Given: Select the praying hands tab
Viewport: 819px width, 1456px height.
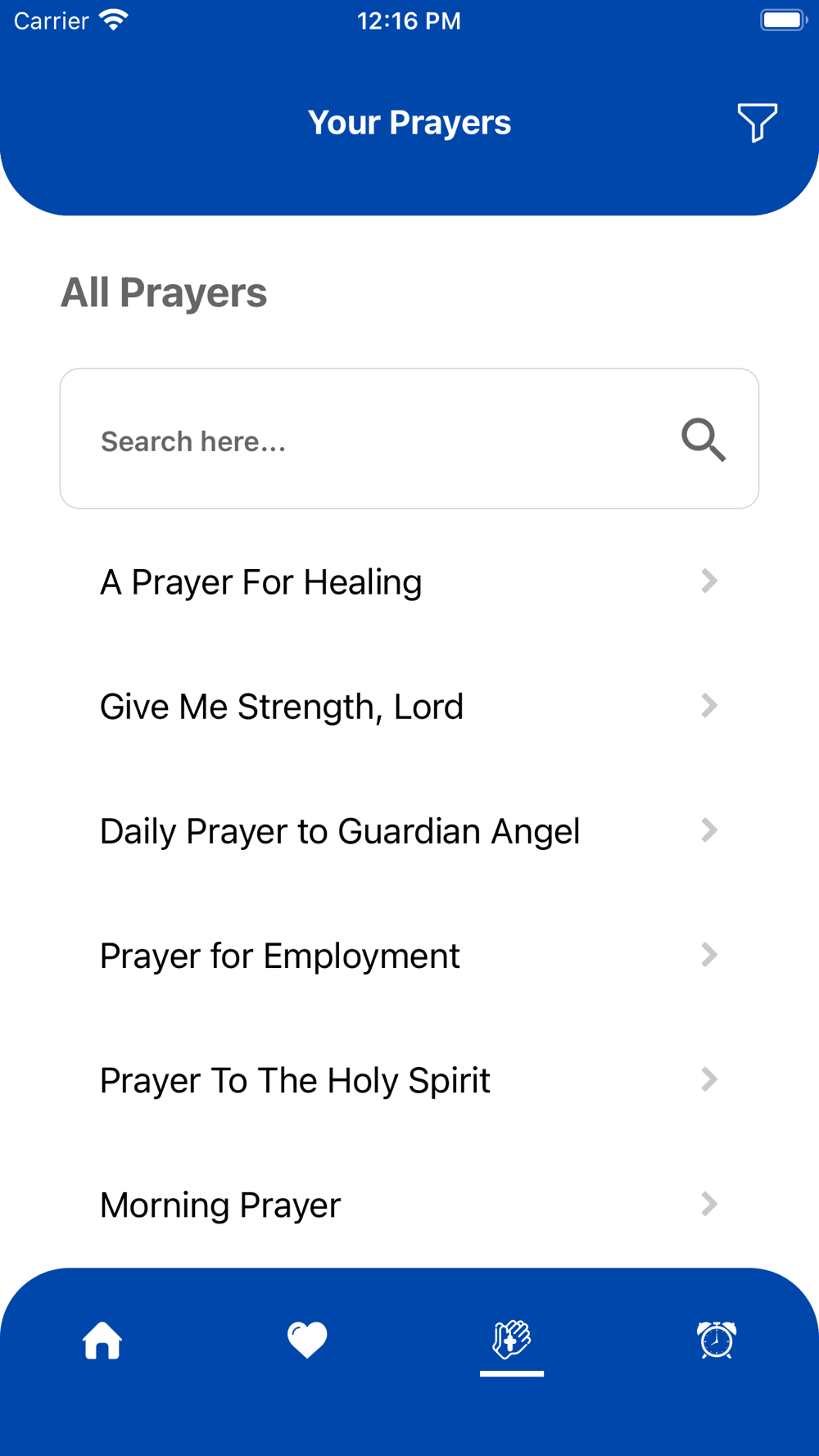Looking at the screenshot, I should click(512, 1341).
